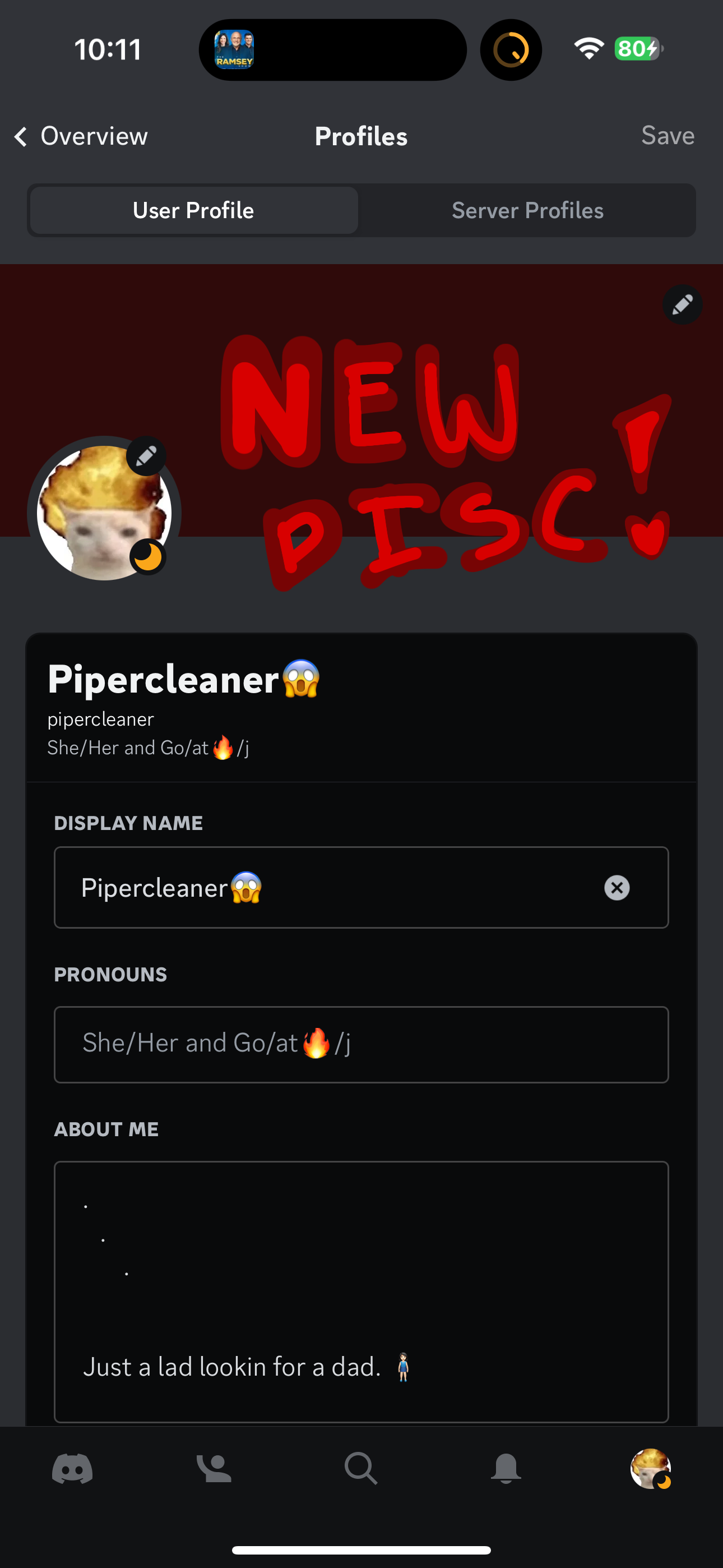Edit the About Me text box
The image size is (723, 1568).
tap(361, 1290)
